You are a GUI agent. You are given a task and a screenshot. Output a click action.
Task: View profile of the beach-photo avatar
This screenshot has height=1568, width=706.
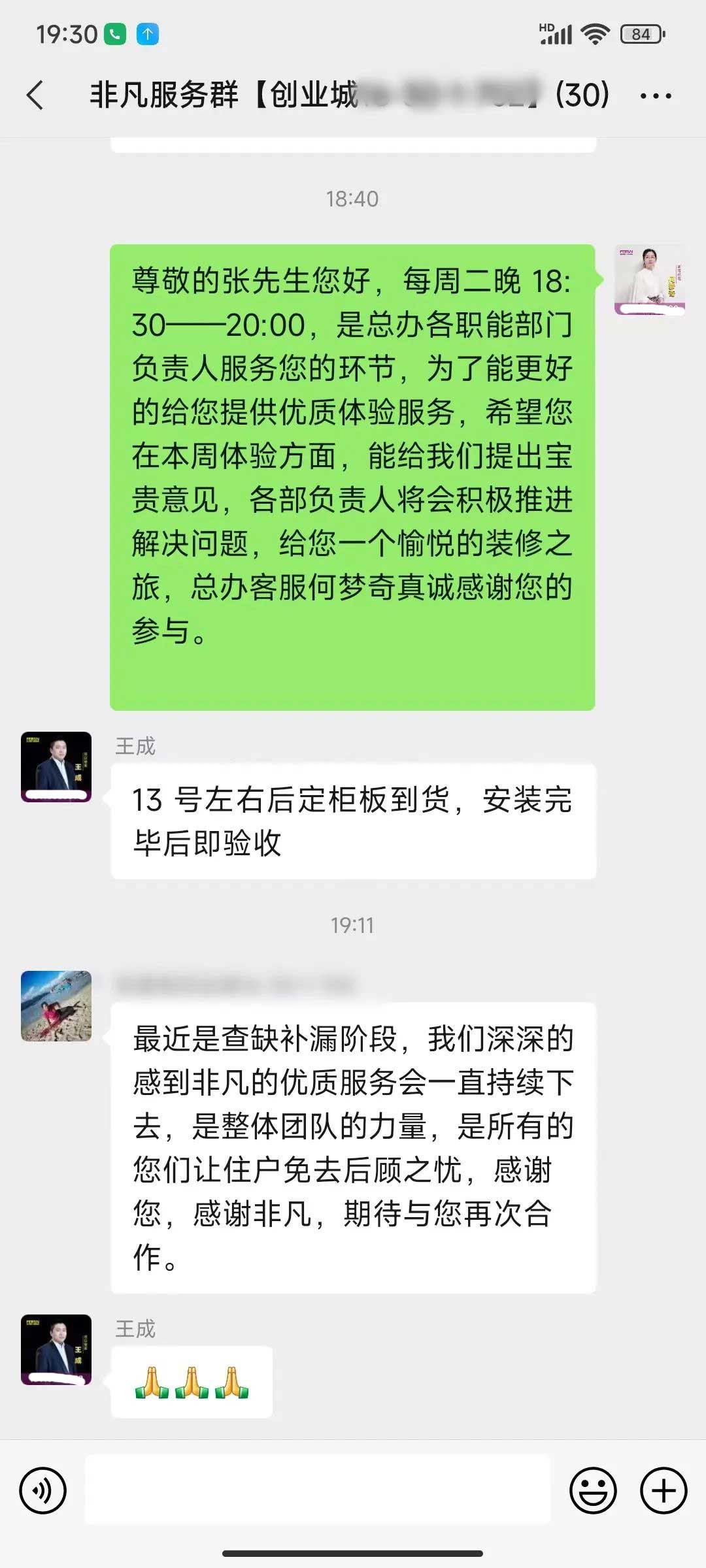[x=56, y=1006]
